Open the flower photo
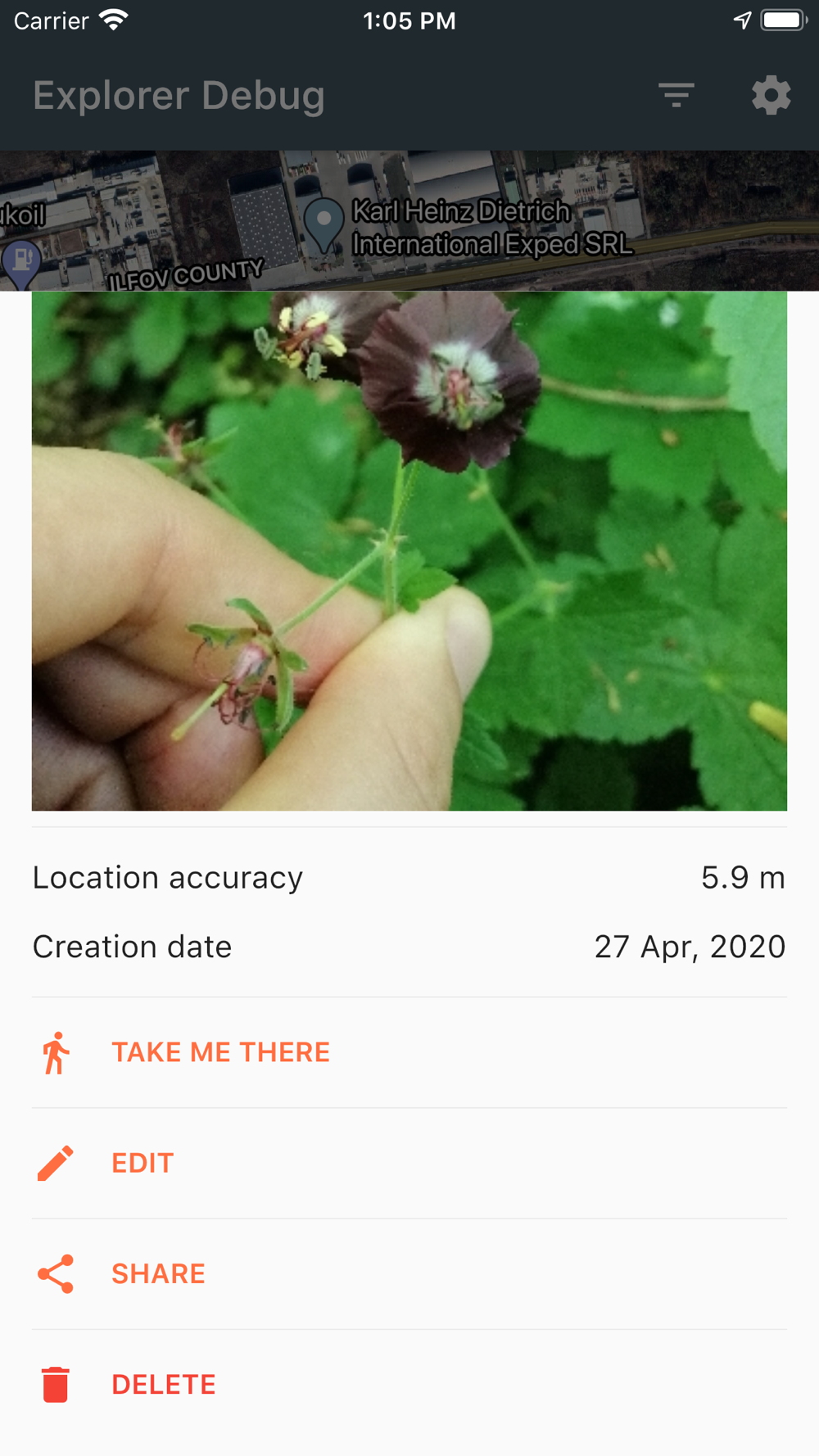The width and height of the screenshot is (819, 1456). pyautogui.click(x=409, y=551)
